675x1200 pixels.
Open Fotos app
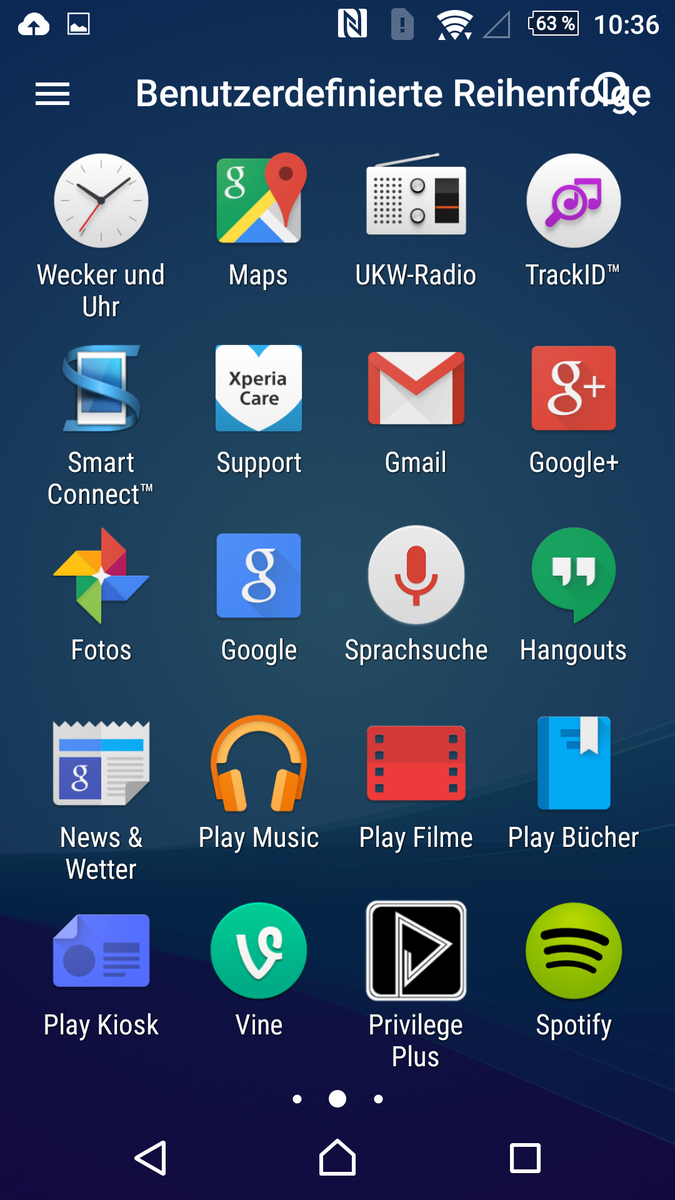[101, 576]
